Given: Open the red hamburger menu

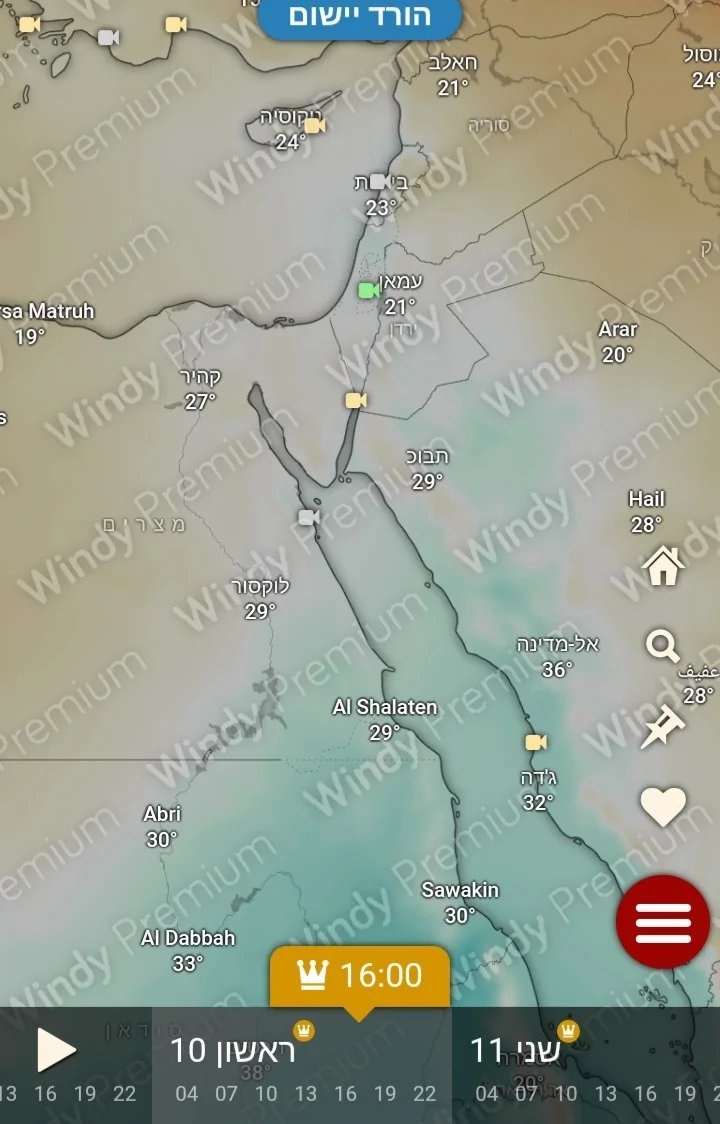Looking at the screenshot, I should [x=663, y=922].
